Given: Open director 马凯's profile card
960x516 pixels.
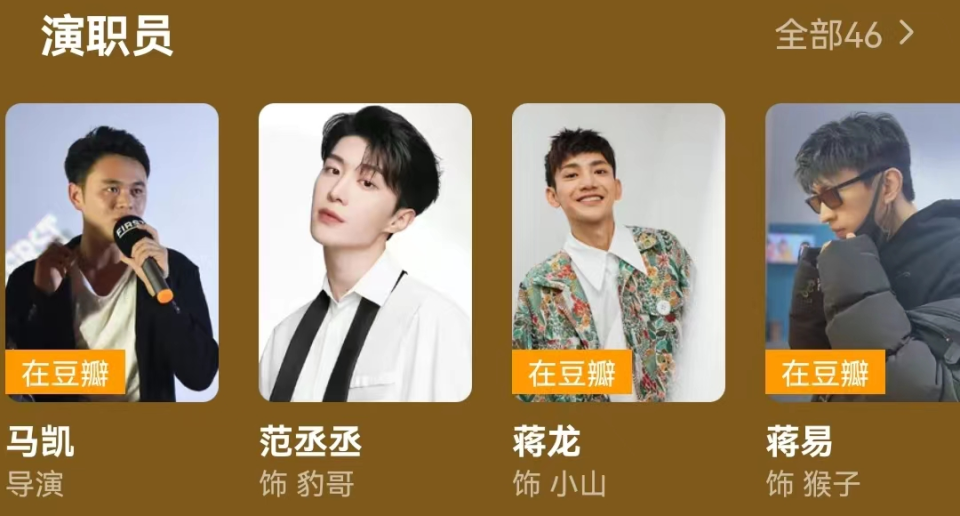Looking at the screenshot, I should coord(112,252).
